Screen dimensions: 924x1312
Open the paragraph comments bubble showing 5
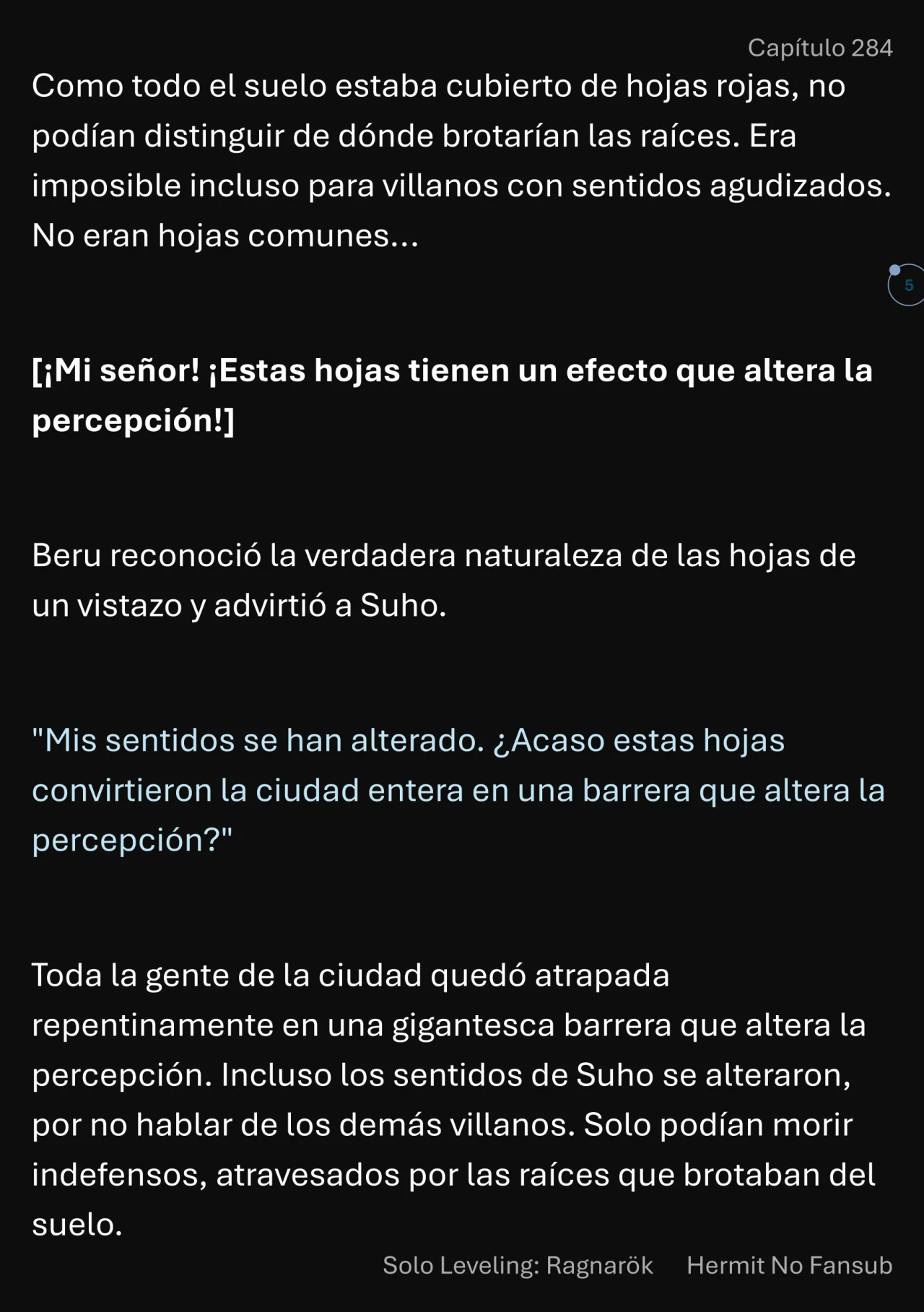coord(907,285)
